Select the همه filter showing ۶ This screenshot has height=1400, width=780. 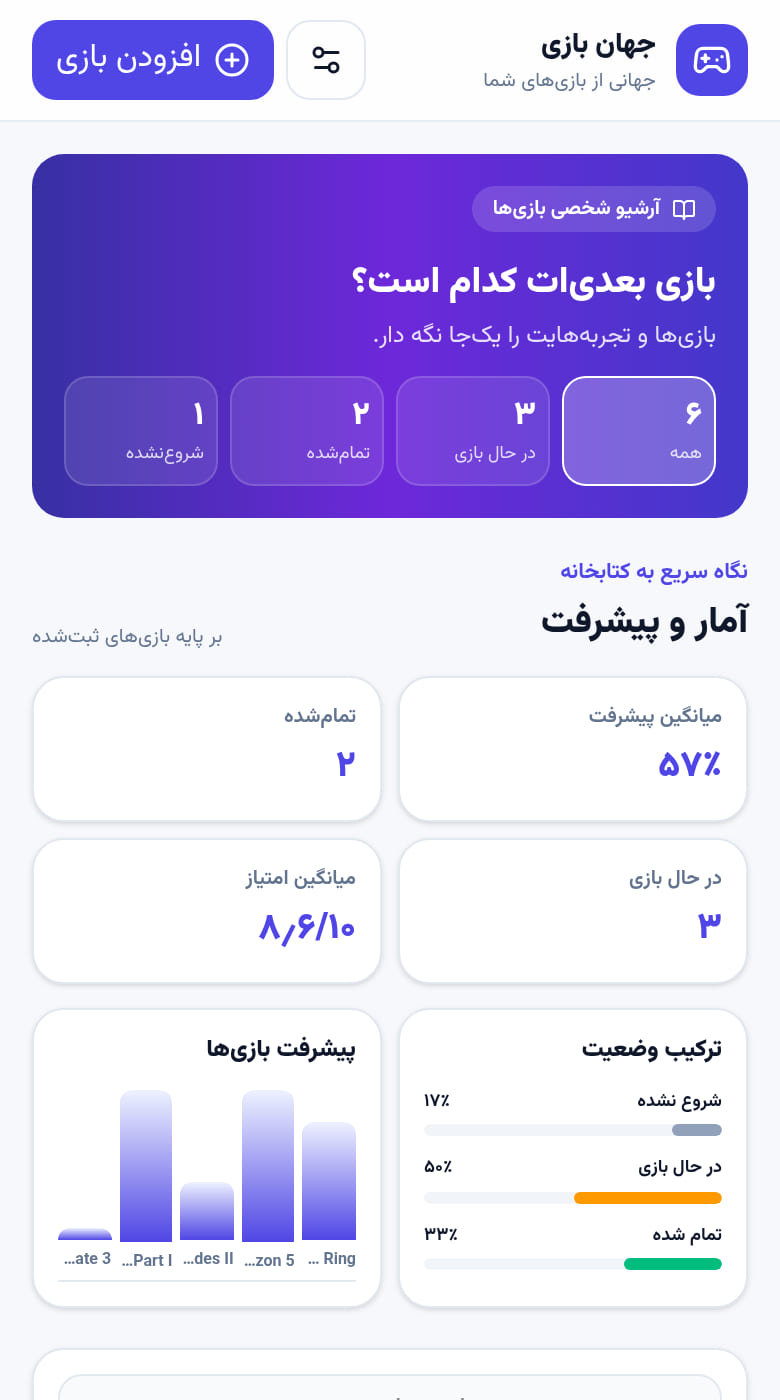(639, 431)
